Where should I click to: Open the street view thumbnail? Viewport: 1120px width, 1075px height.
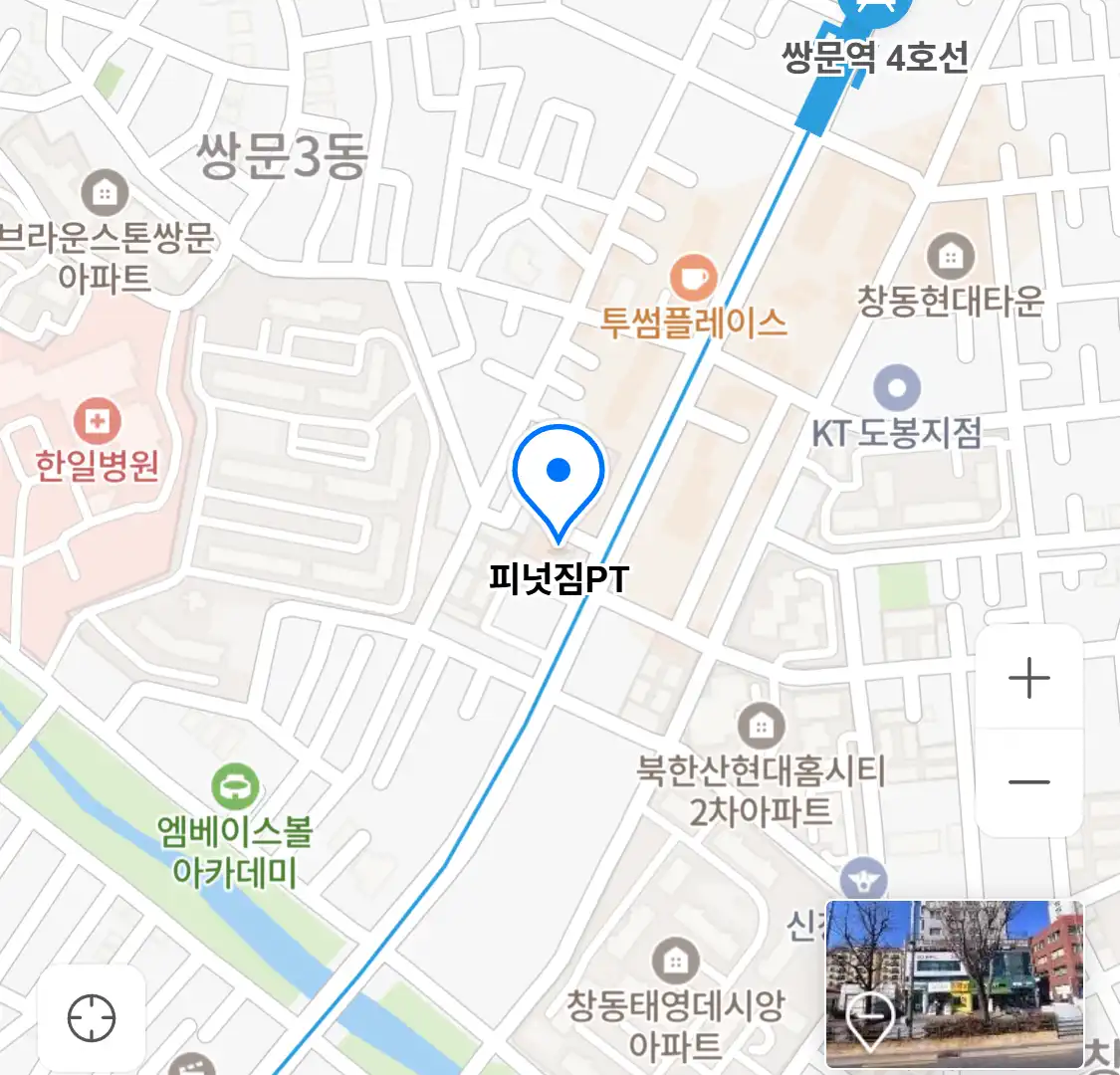pos(954,983)
